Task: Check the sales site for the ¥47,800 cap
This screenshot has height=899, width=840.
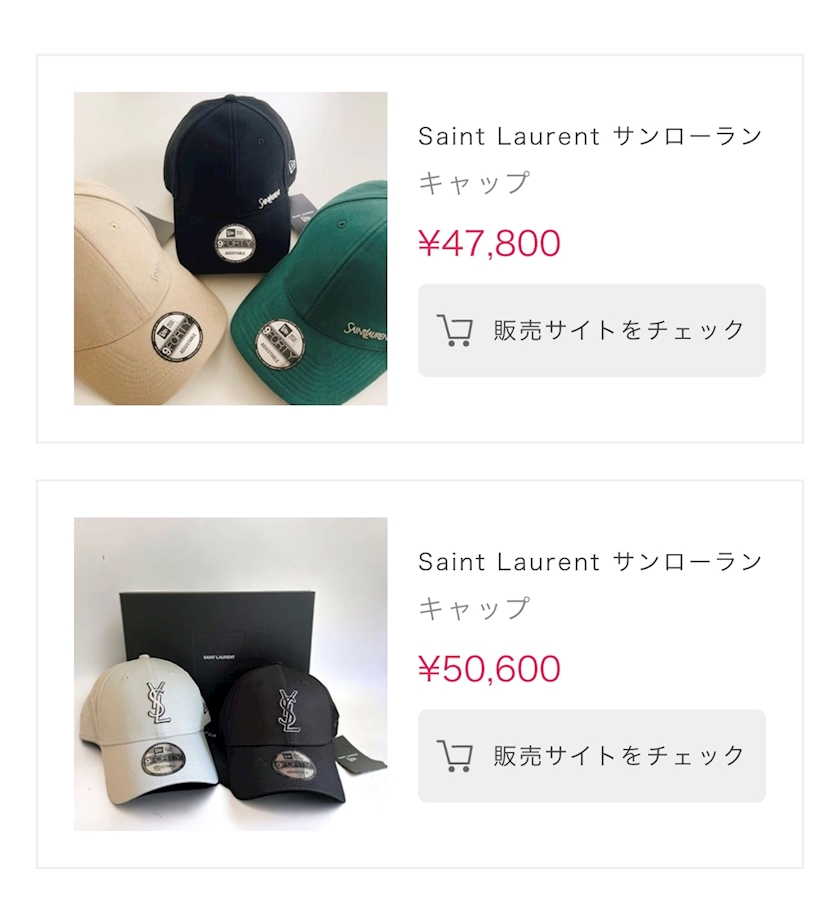Action: pos(591,330)
